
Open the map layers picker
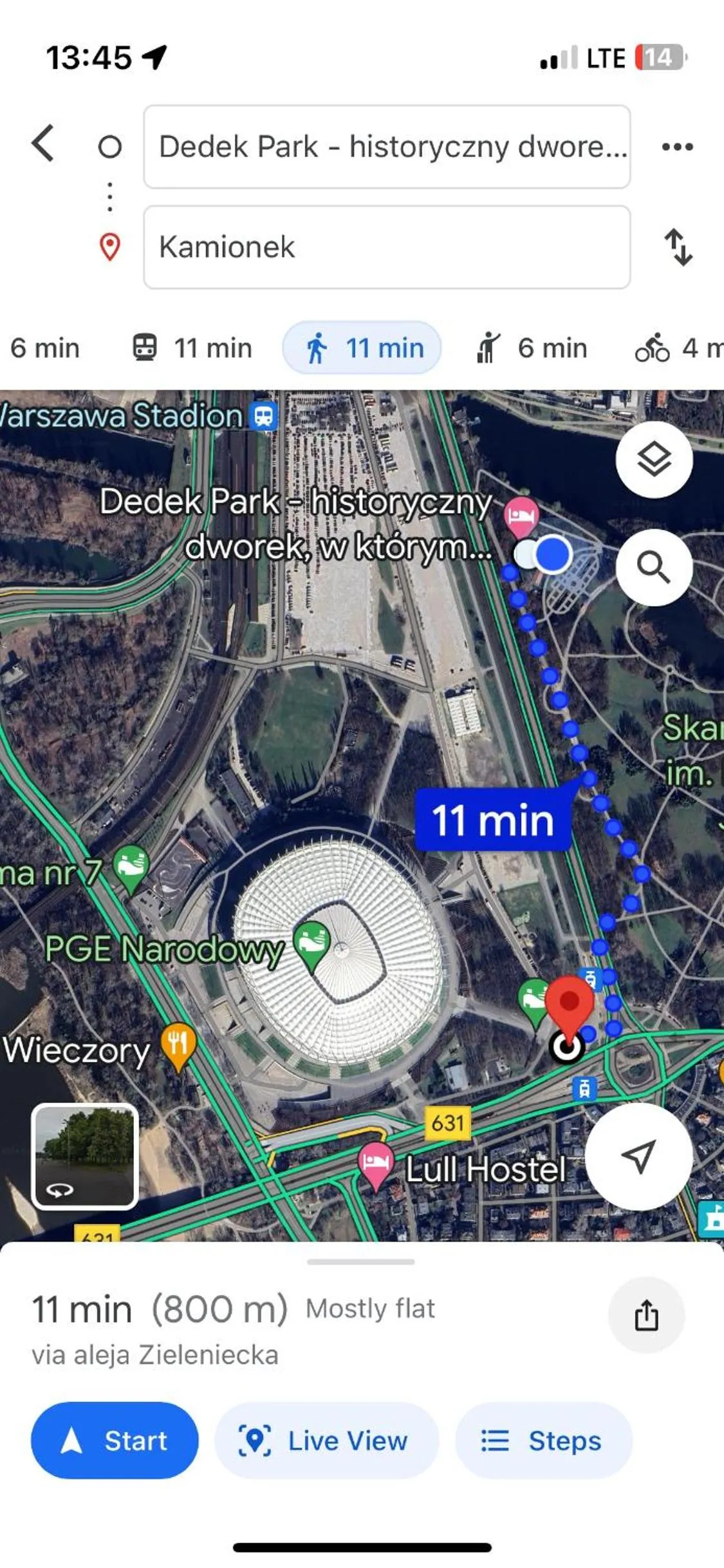654,461
